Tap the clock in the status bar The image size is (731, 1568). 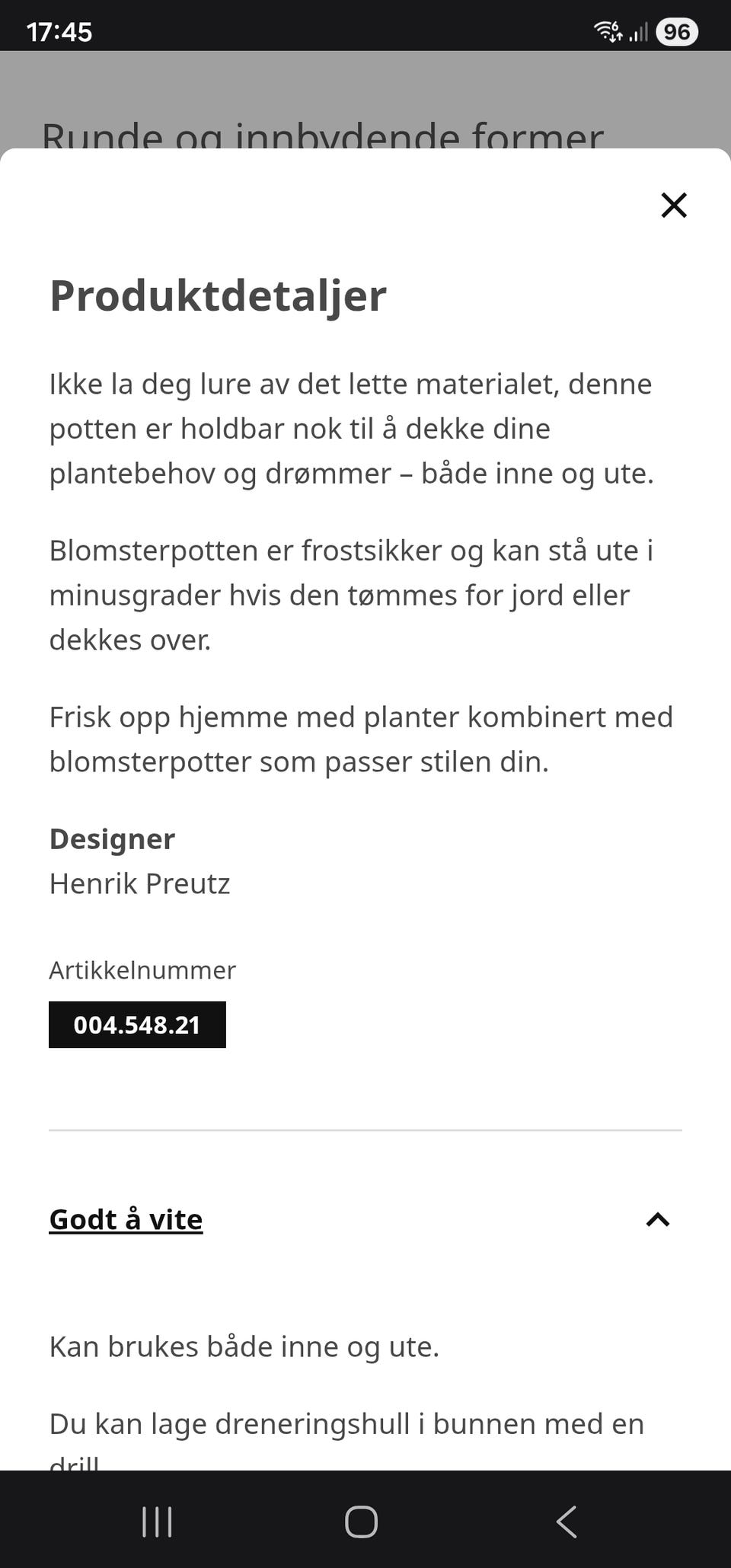60,32
